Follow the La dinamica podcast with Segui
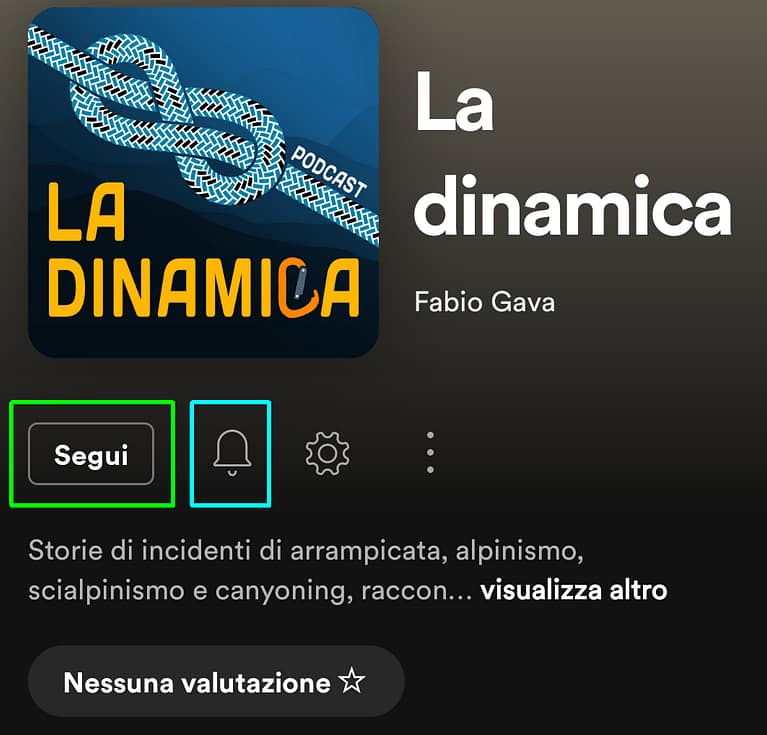Screen dimensions: 767x735 point(91,454)
